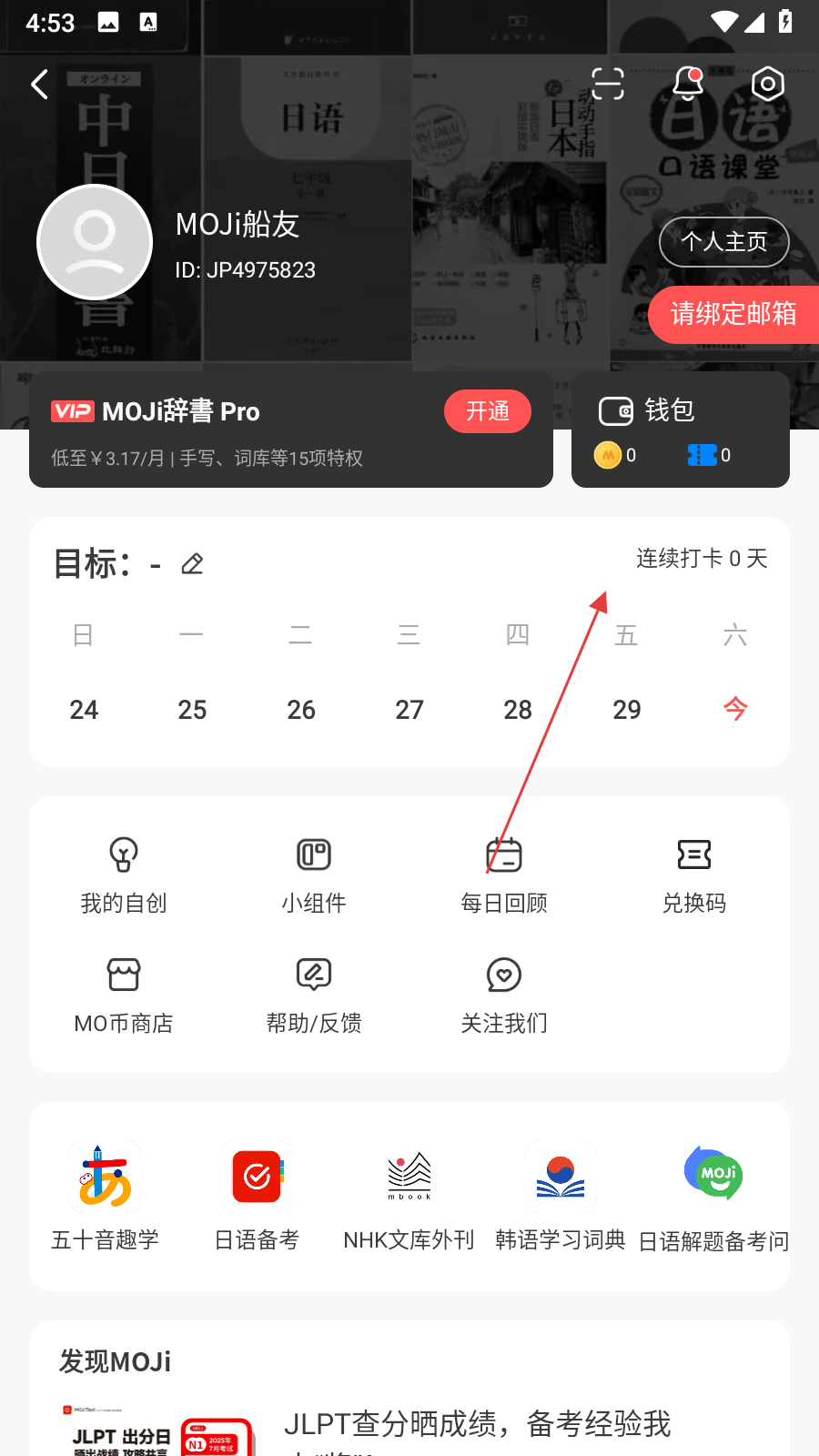The height and width of the screenshot is (1456, 819).
Task: Open 我的自创
Action: [124, 875]
